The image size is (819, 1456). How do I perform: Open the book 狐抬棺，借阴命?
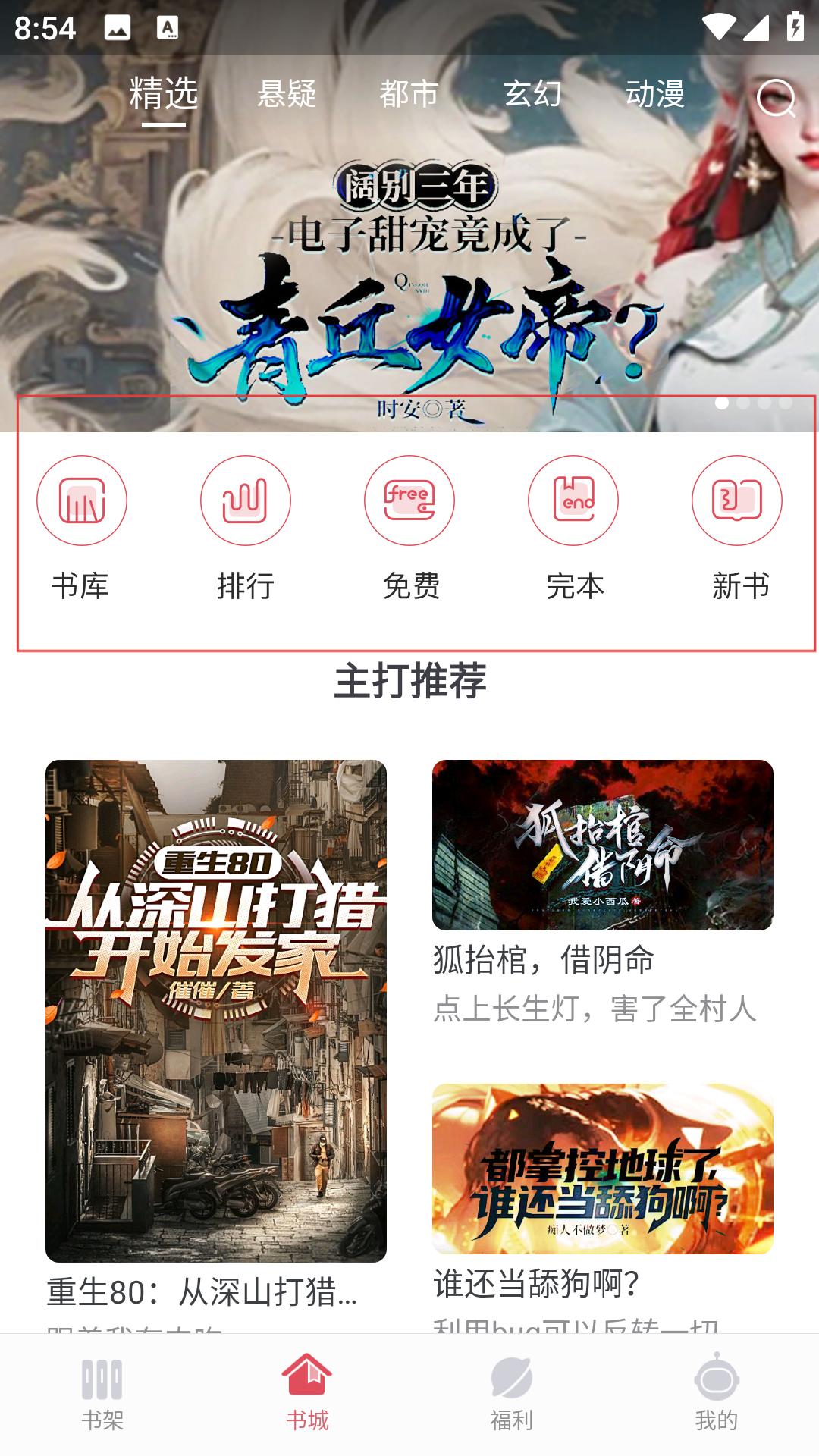[x=602, y=846]
